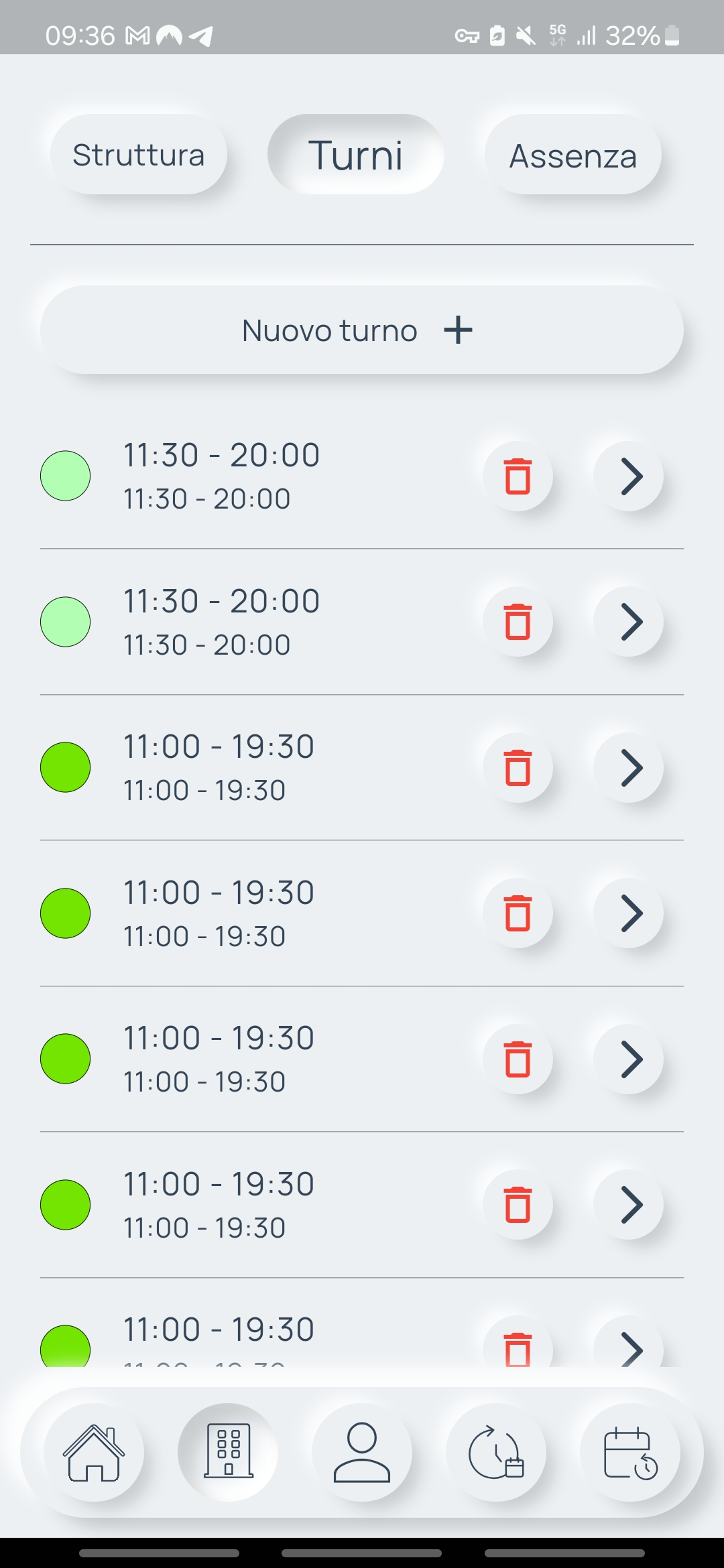Open the second 11:30 - 20:00 shift chevron
Image resolution: width=724 pixels, height=1568 pixels.
[x=628, y=622]
